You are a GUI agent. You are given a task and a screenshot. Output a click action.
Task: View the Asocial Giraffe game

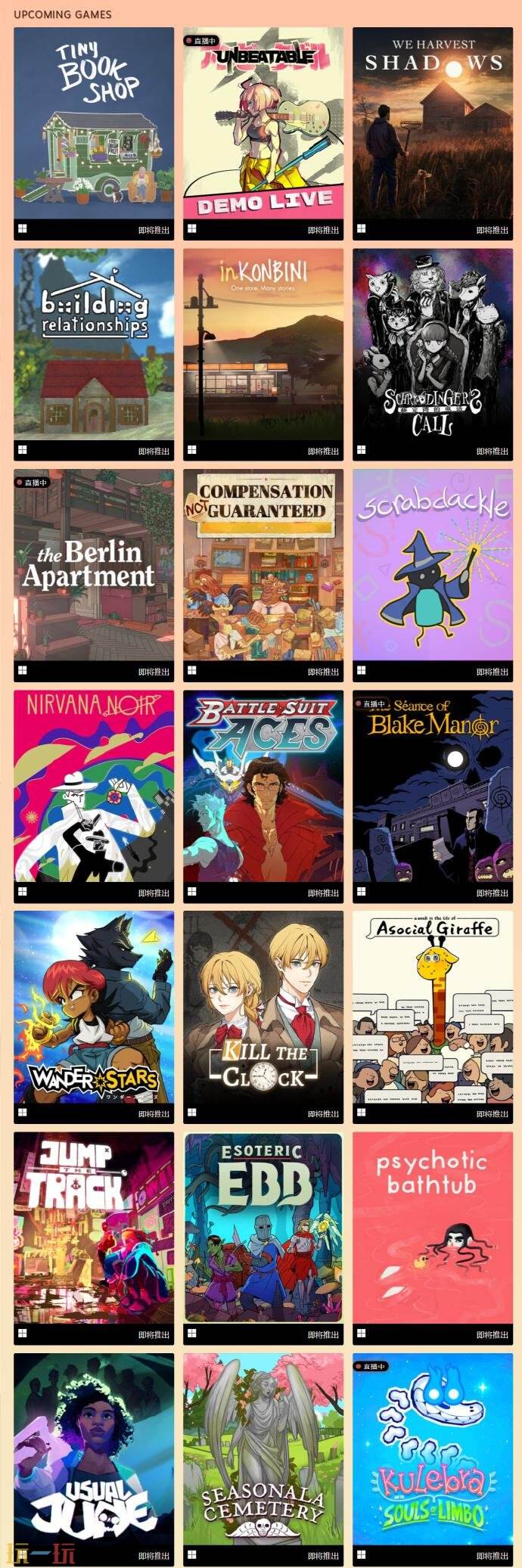point(432,1007)
